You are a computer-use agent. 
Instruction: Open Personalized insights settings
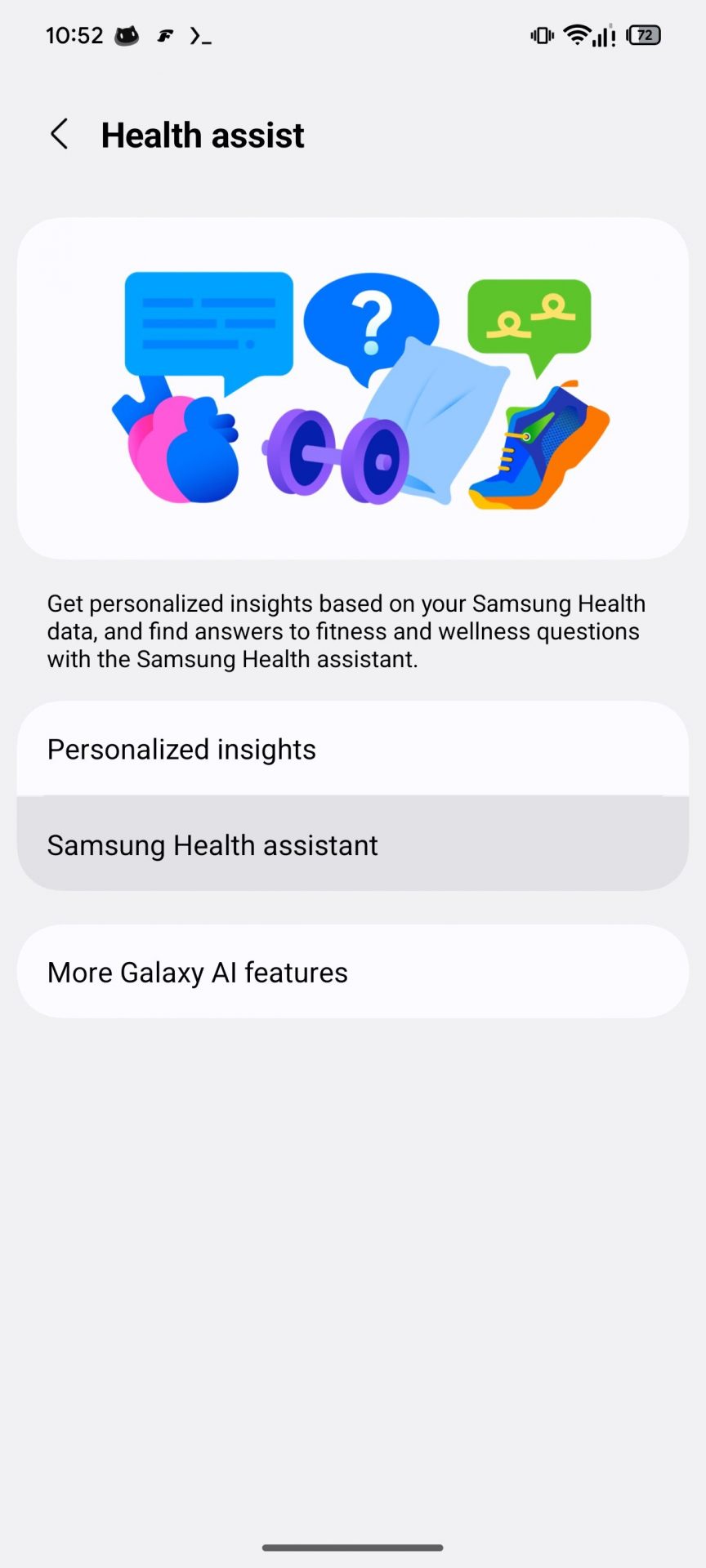click(x=353, y=749)
